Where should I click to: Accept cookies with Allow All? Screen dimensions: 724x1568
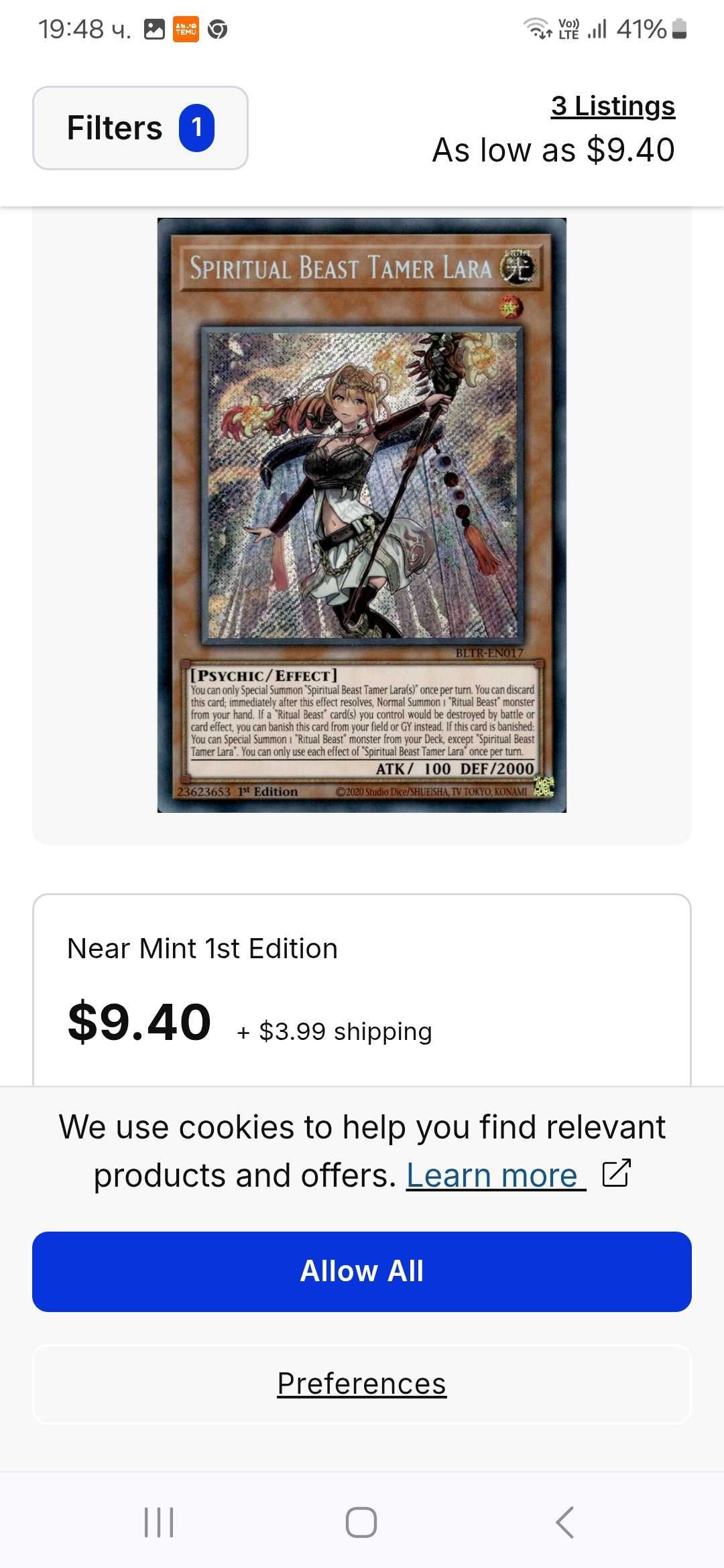tap(362, 1271)
